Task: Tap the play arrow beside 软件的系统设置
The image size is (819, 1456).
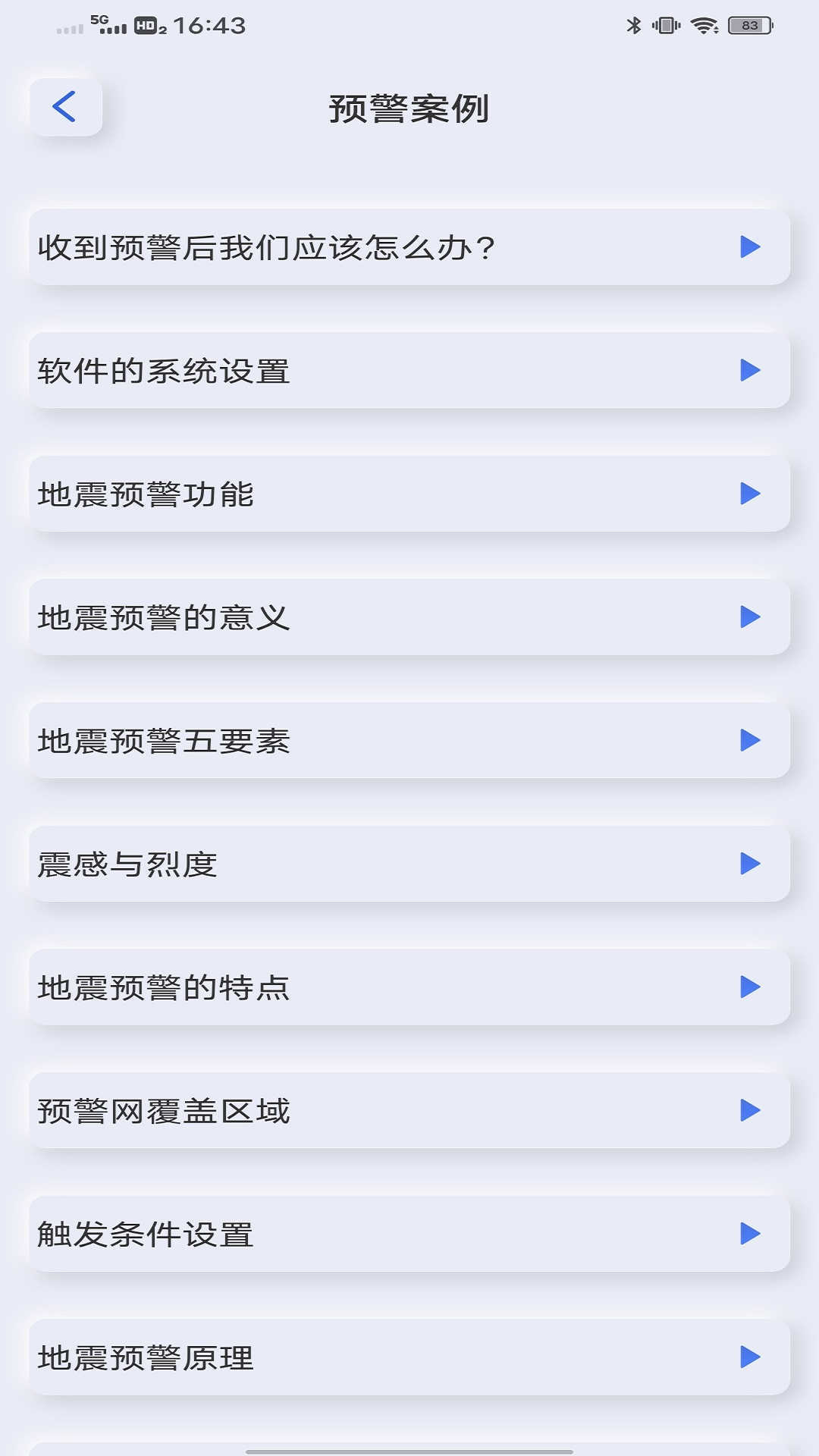Action: [752, 370]
